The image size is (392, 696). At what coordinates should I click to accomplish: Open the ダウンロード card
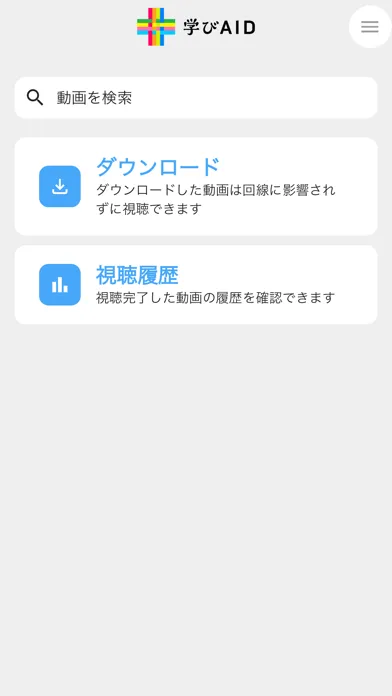coord(196,186)
